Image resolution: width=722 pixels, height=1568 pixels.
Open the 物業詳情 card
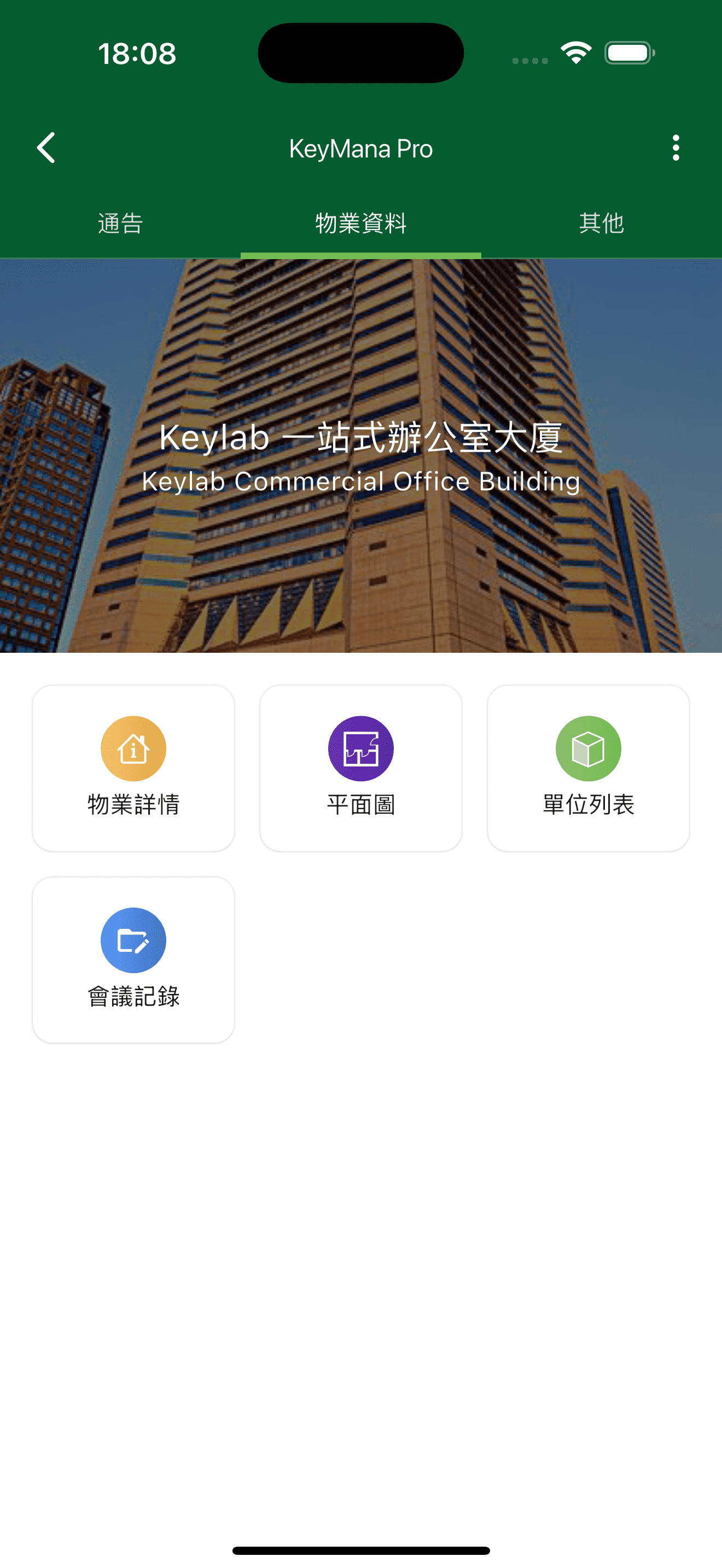tap(133, 768)
